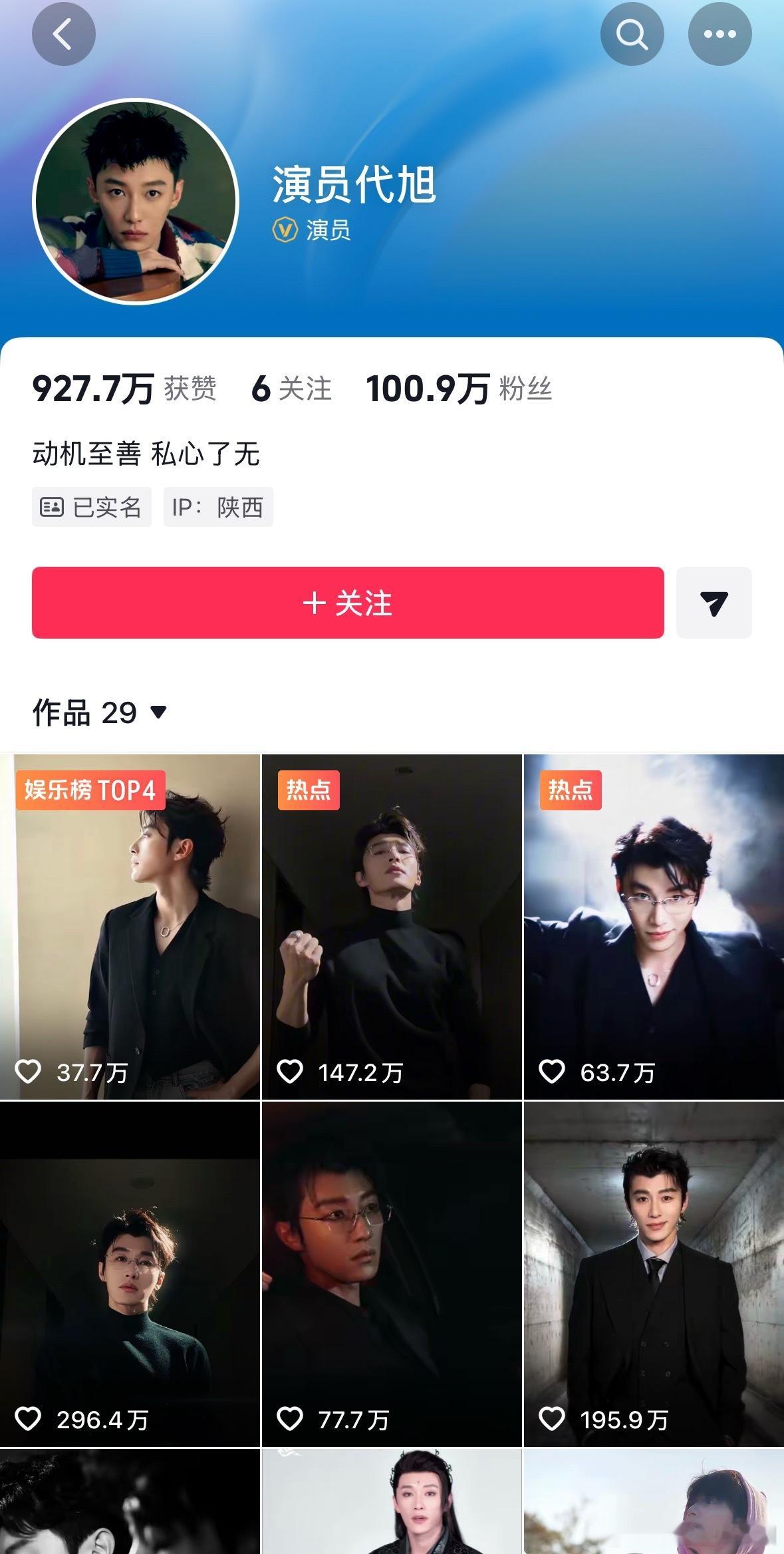The height and width of the screenshot is (1554, 784).
Task: Open the 147.2万 likes video thumbnail
Action: point(392,931)
